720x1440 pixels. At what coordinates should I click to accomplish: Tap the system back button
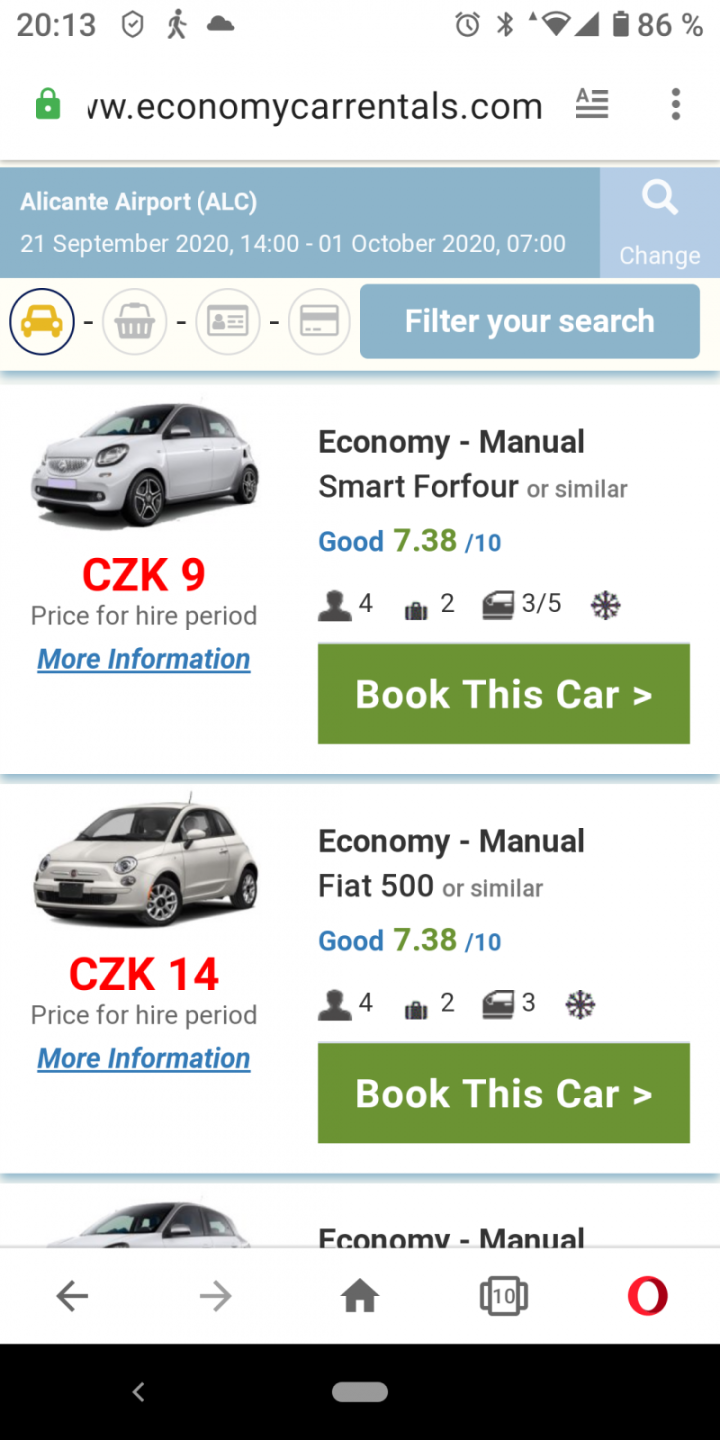tap(139, 1391)
